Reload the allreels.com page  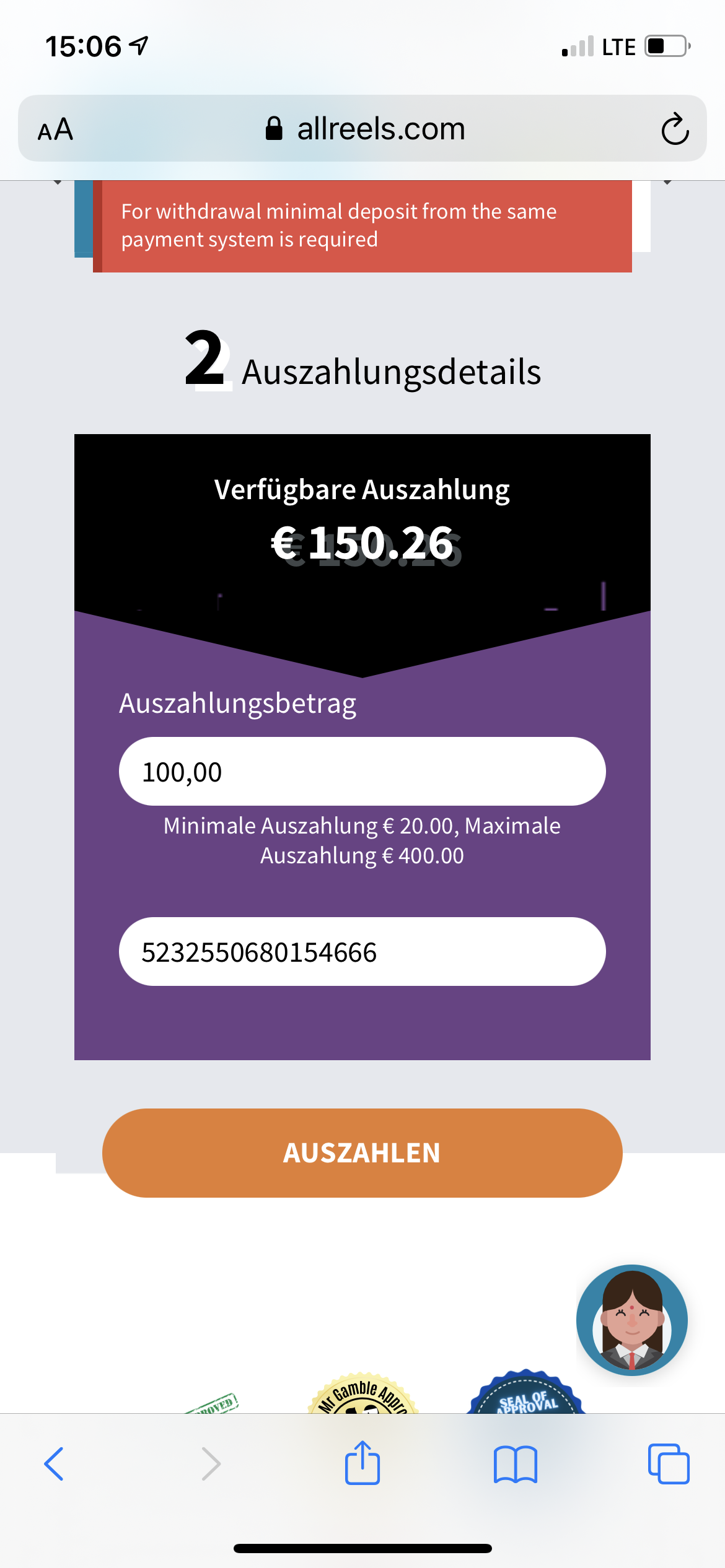(675, 129)
